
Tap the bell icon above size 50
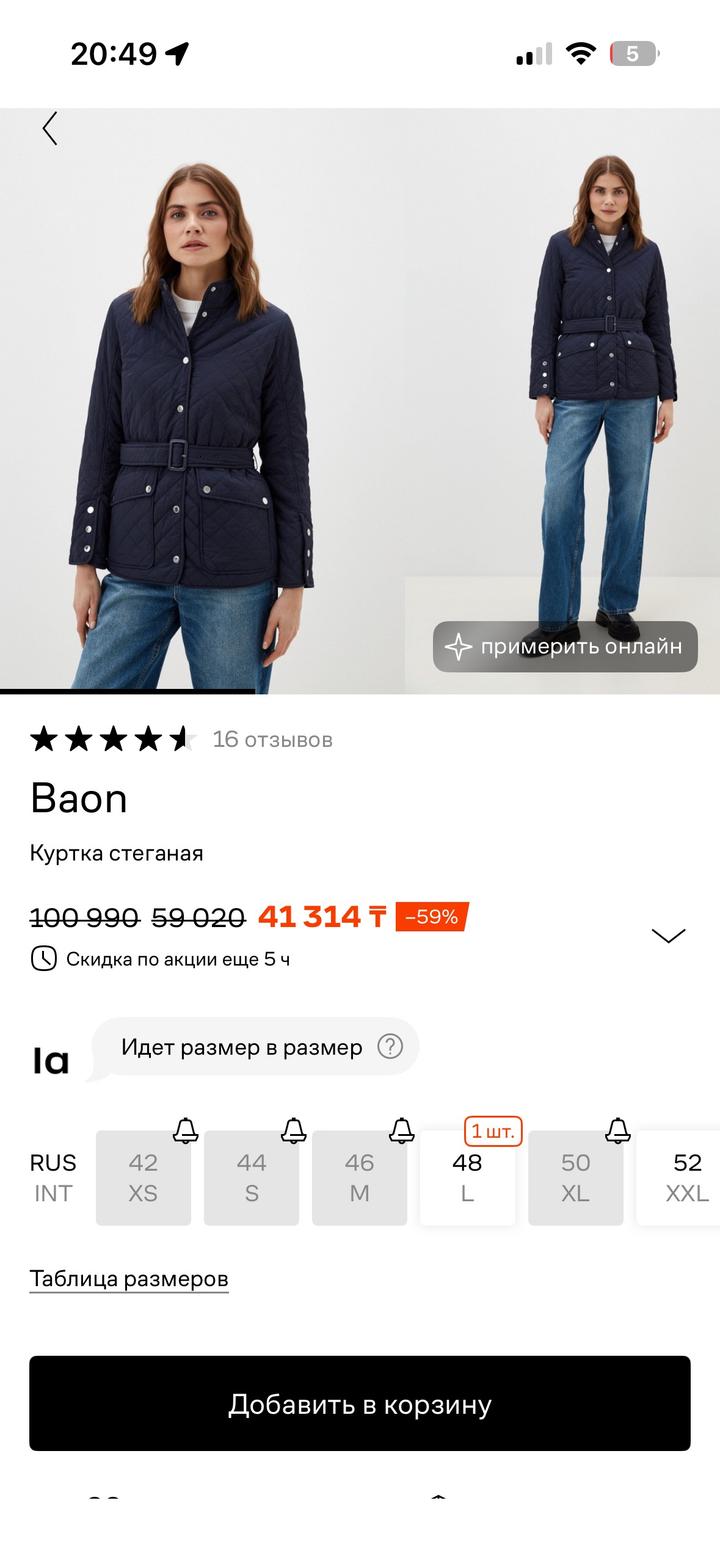click(x=617, y=1131)
